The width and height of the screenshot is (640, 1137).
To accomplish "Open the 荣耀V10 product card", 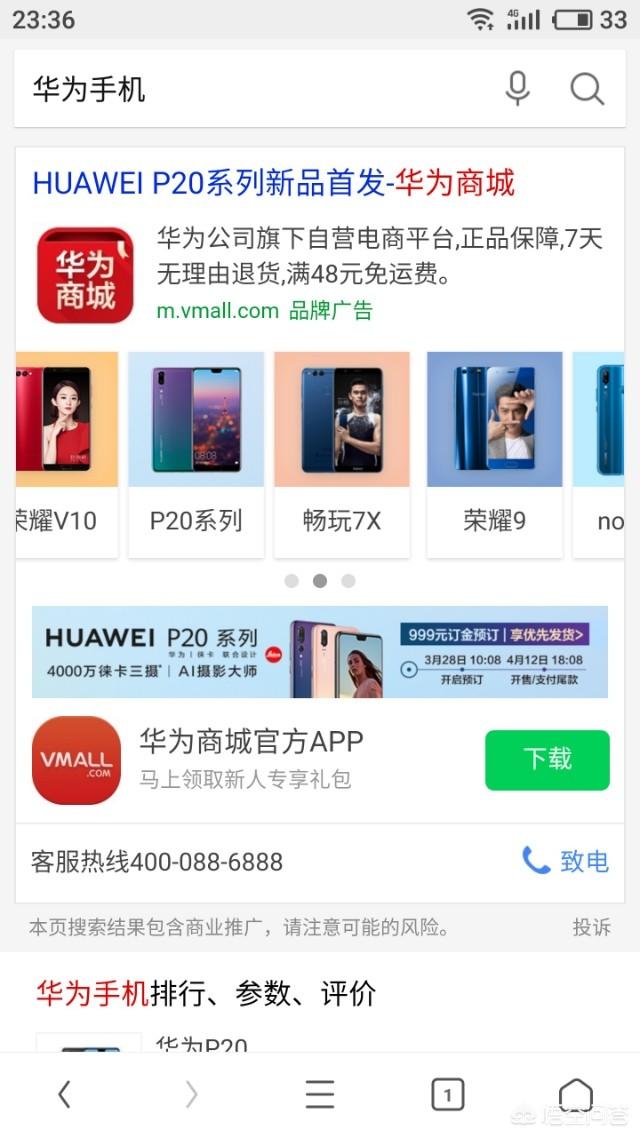I will click(65, 455).
